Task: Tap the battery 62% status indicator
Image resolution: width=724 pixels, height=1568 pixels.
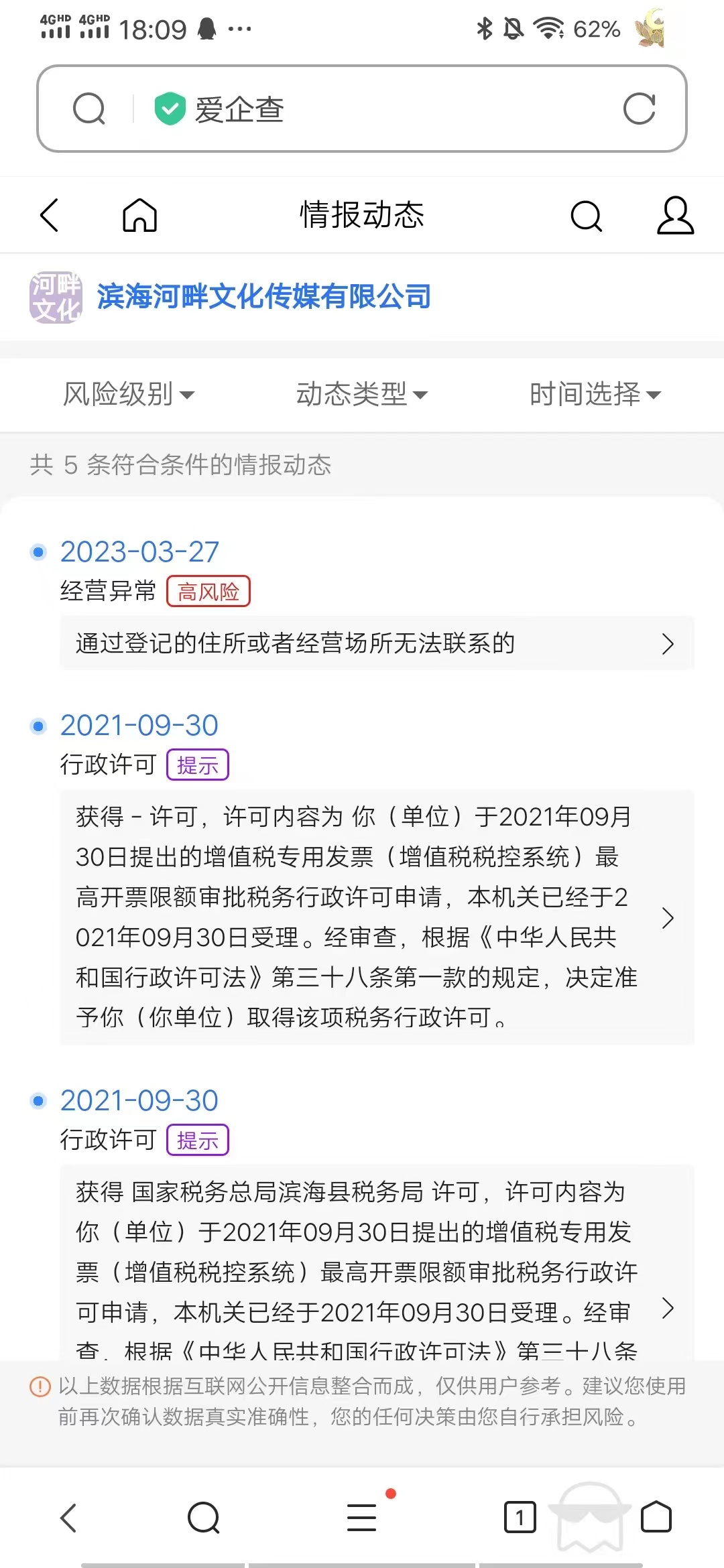Action: (595, 29)
